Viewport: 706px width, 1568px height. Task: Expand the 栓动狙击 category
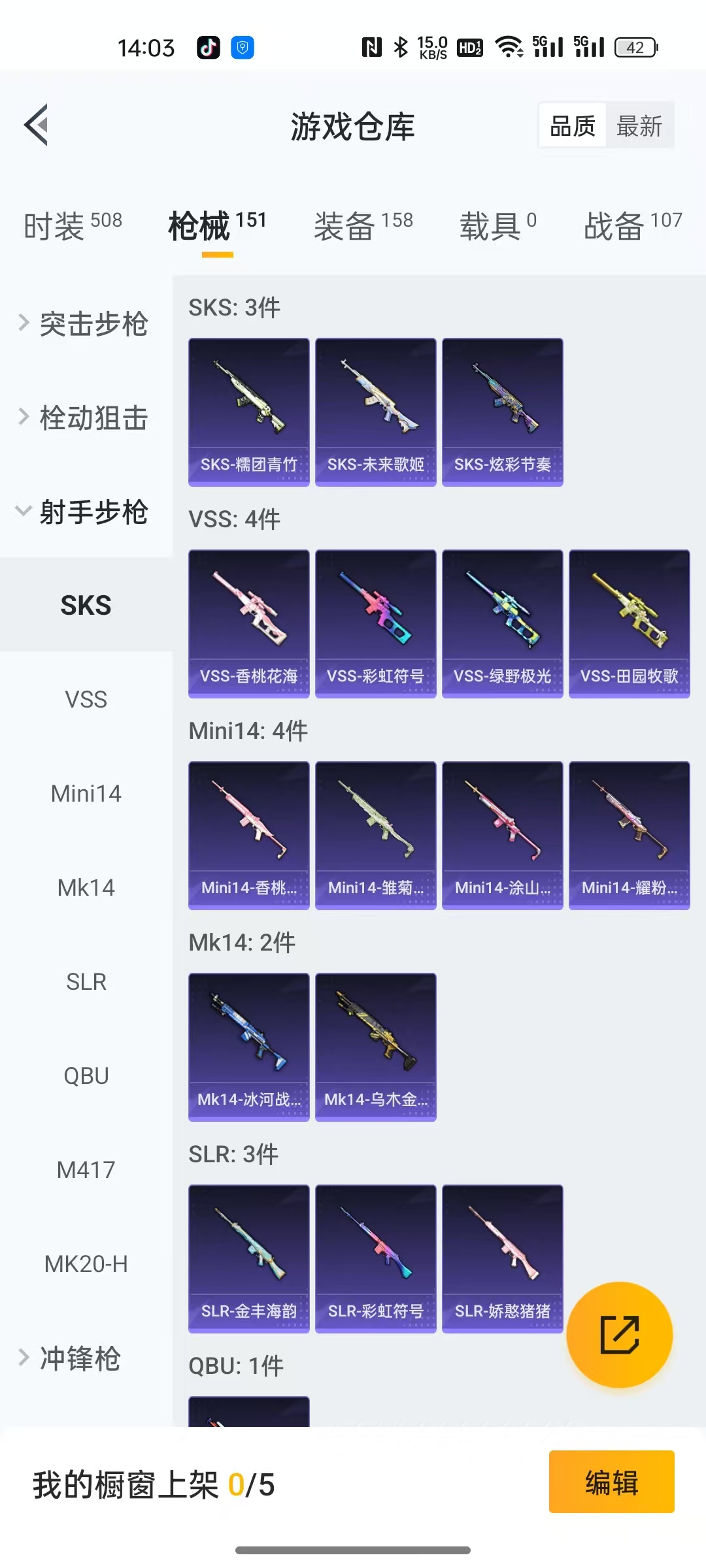point(85,418)
